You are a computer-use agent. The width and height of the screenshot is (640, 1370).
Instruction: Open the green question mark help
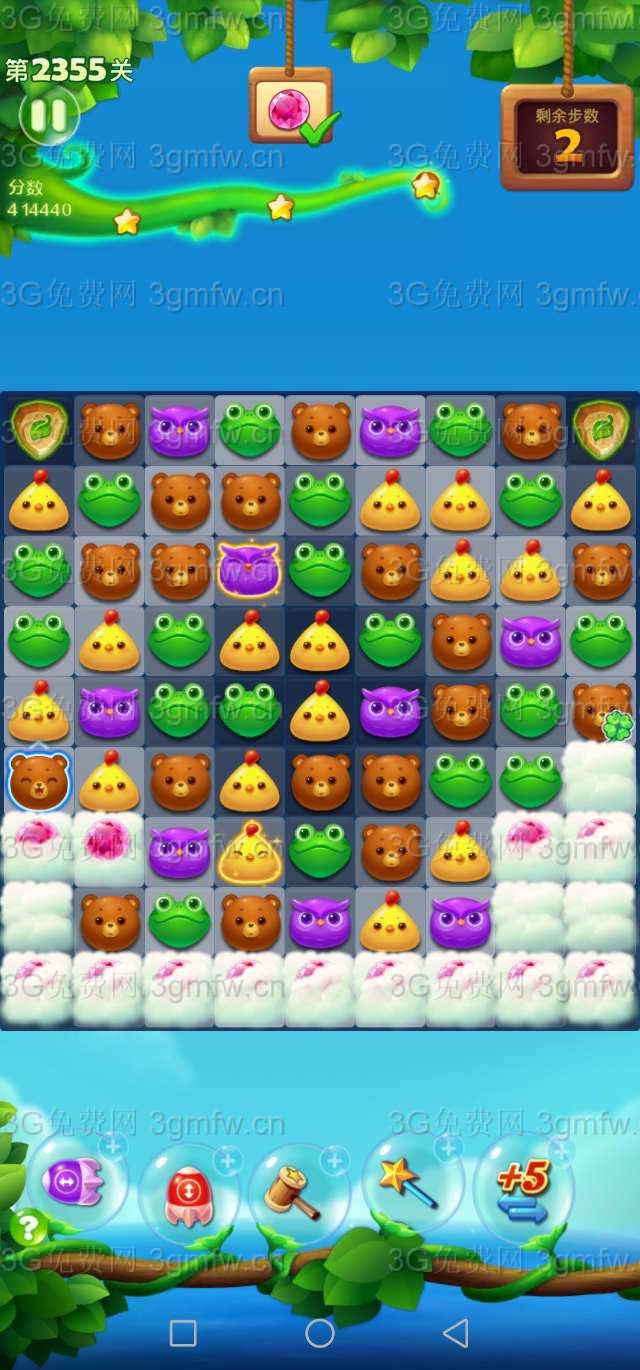pyautogui.click(x=28, y=1227)
